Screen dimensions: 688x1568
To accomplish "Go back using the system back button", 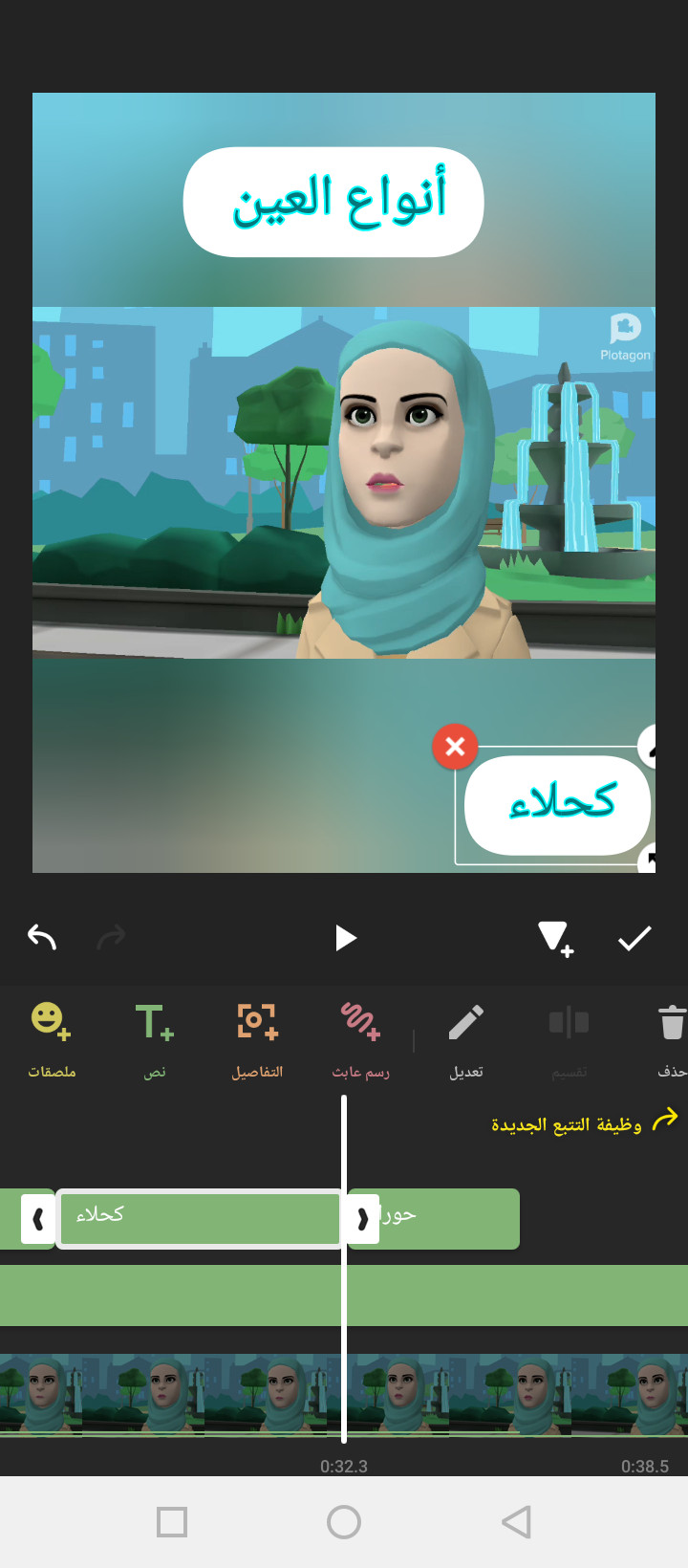I will (516, 1521).
